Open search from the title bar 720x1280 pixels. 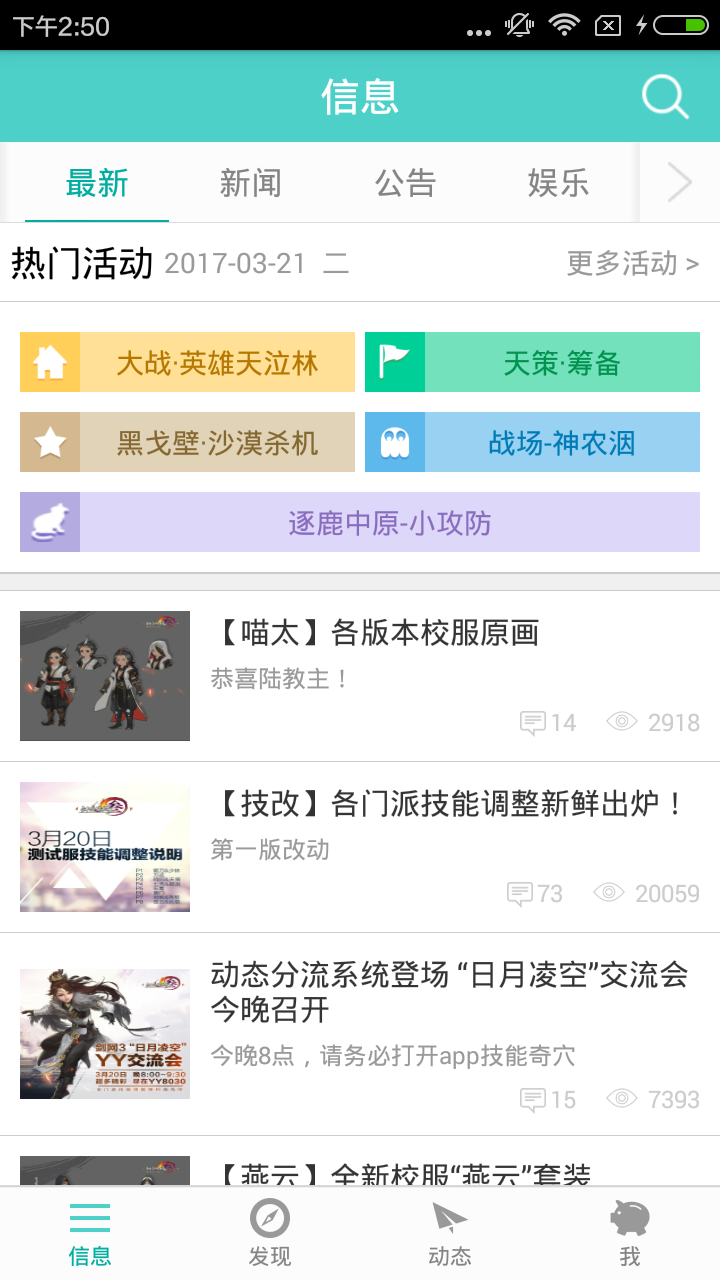pyautogui.click(x=662, y=96)
